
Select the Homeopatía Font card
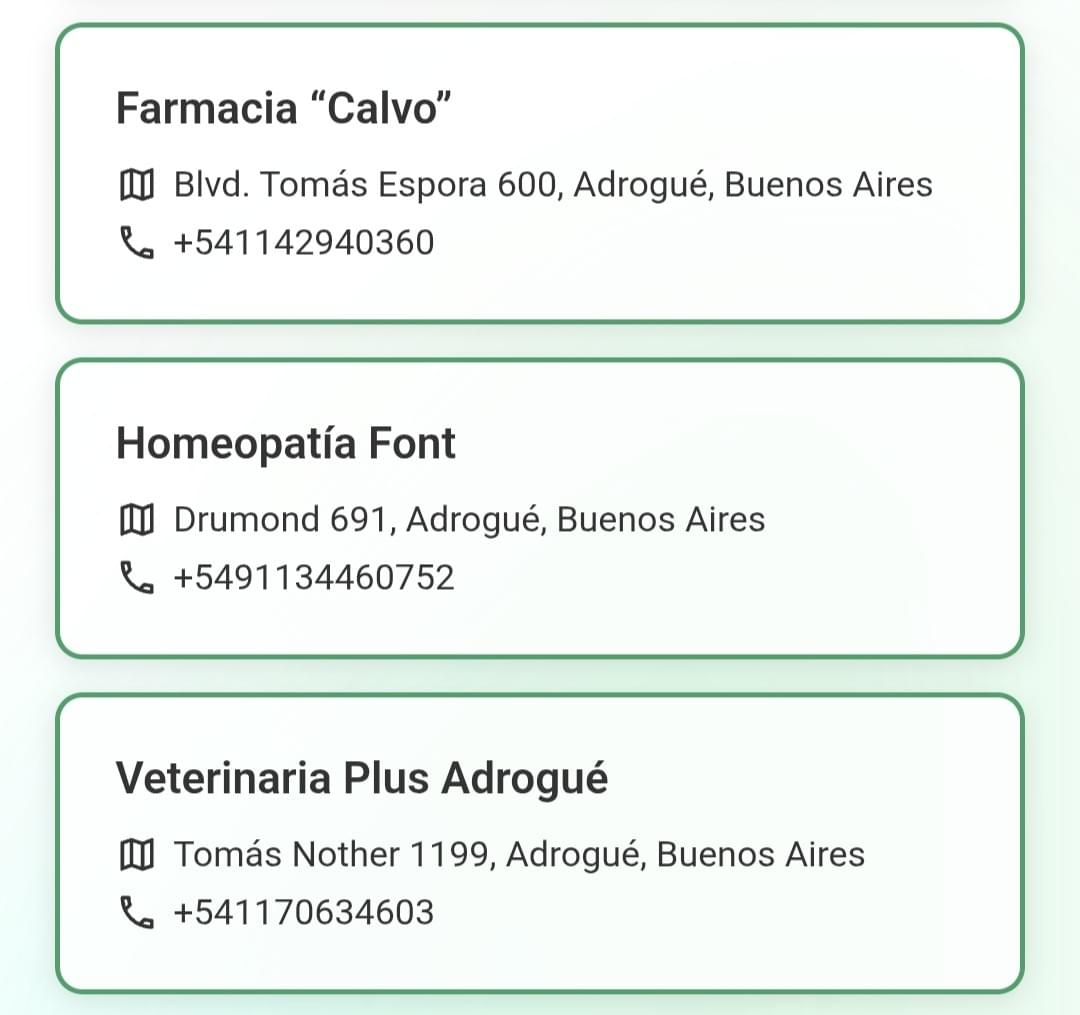tap(540, 508)
